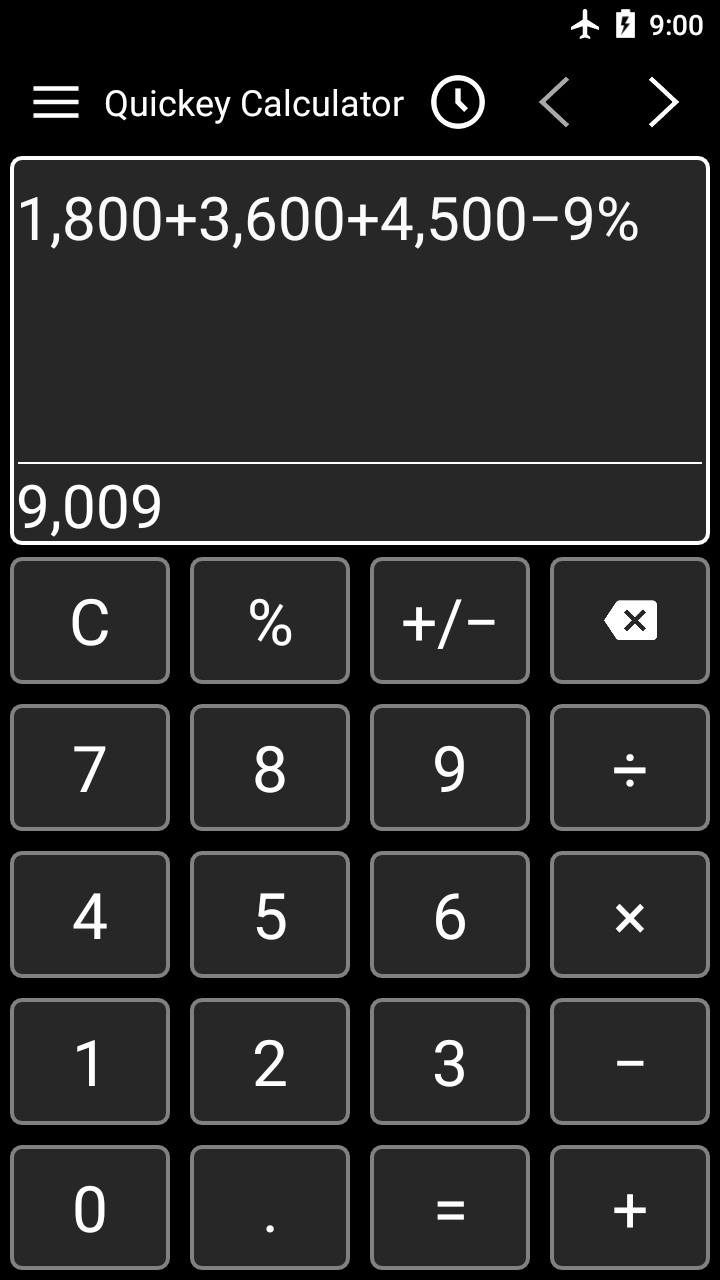Enter digit 8
Viewport: 720px width, 1280px height.
[x=270, y=768]
